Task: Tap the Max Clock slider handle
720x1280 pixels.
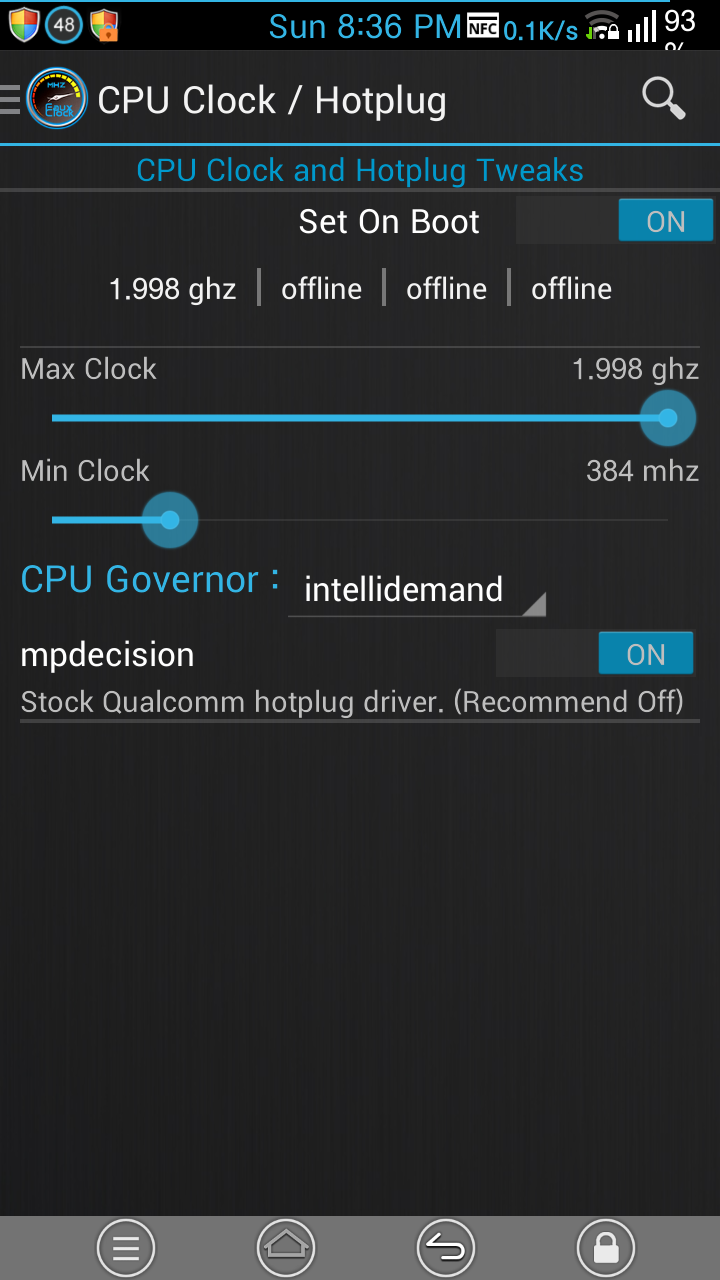Action: 667,418
